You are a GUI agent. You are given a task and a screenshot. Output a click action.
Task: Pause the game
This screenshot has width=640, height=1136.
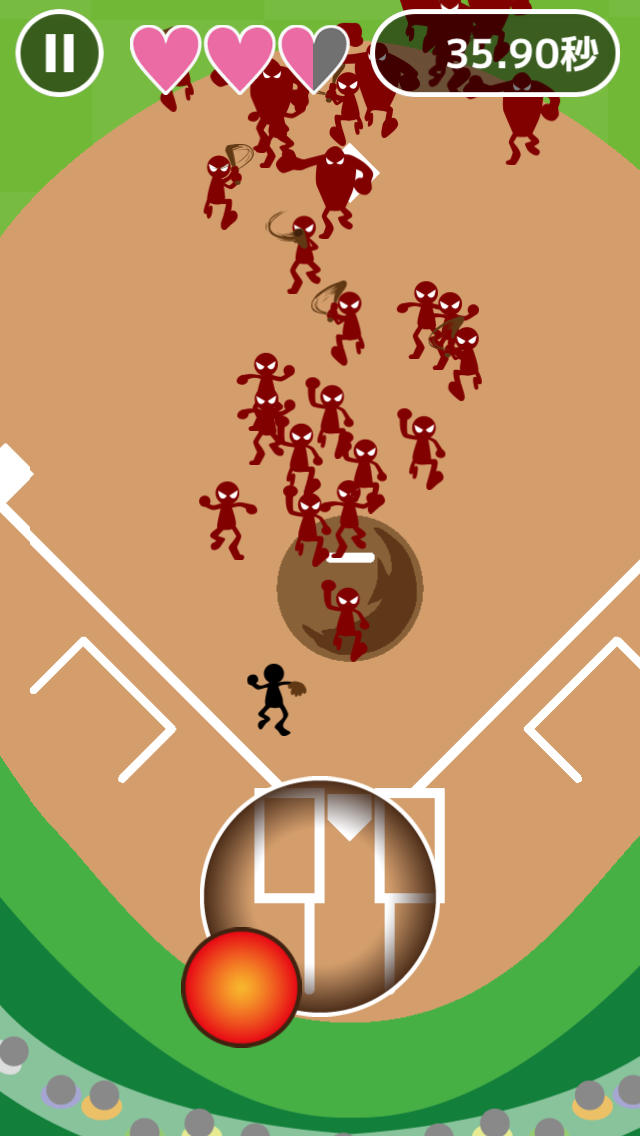click(59, 53)
